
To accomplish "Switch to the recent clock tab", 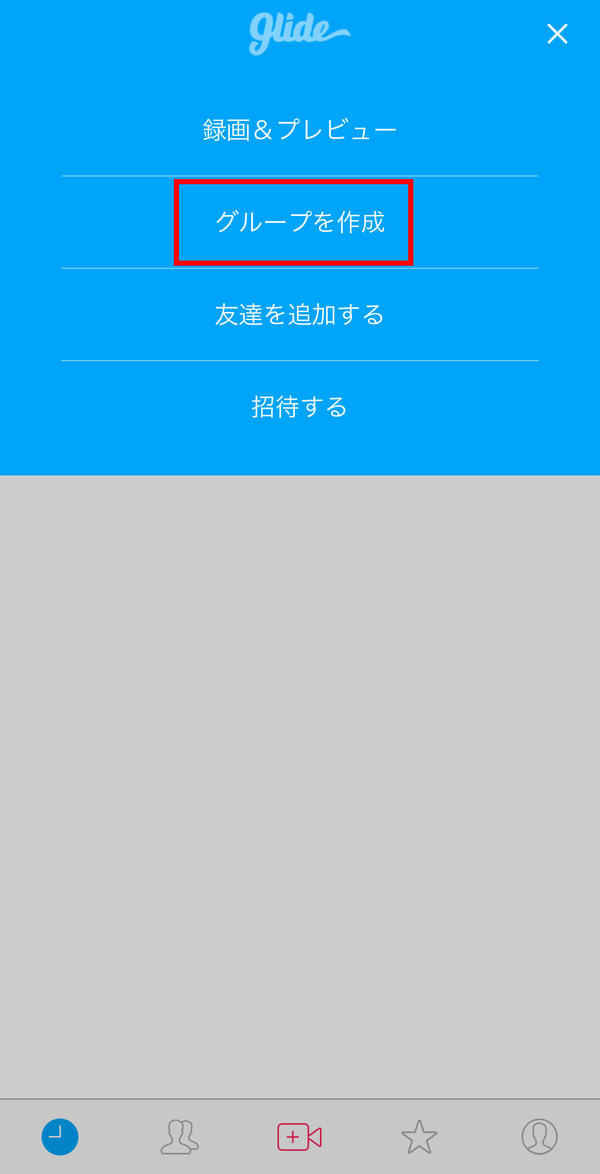I will click(x=60, y=1137).
